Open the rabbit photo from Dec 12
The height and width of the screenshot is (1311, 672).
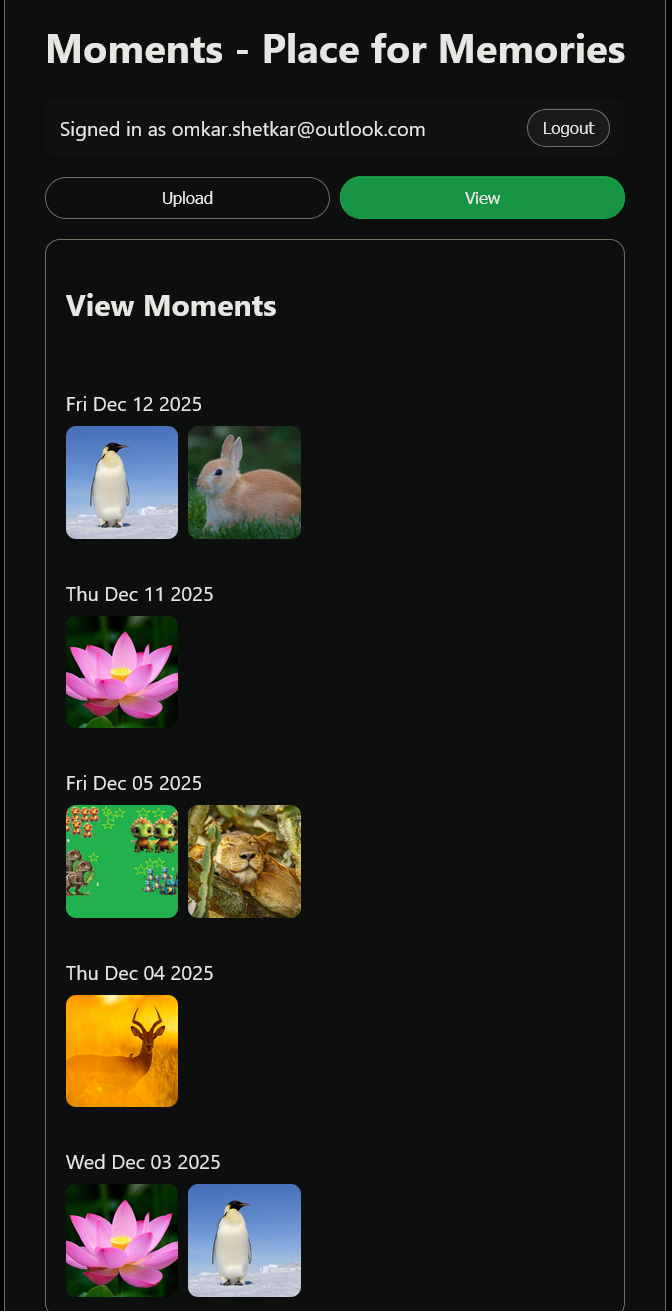[244, 482]
